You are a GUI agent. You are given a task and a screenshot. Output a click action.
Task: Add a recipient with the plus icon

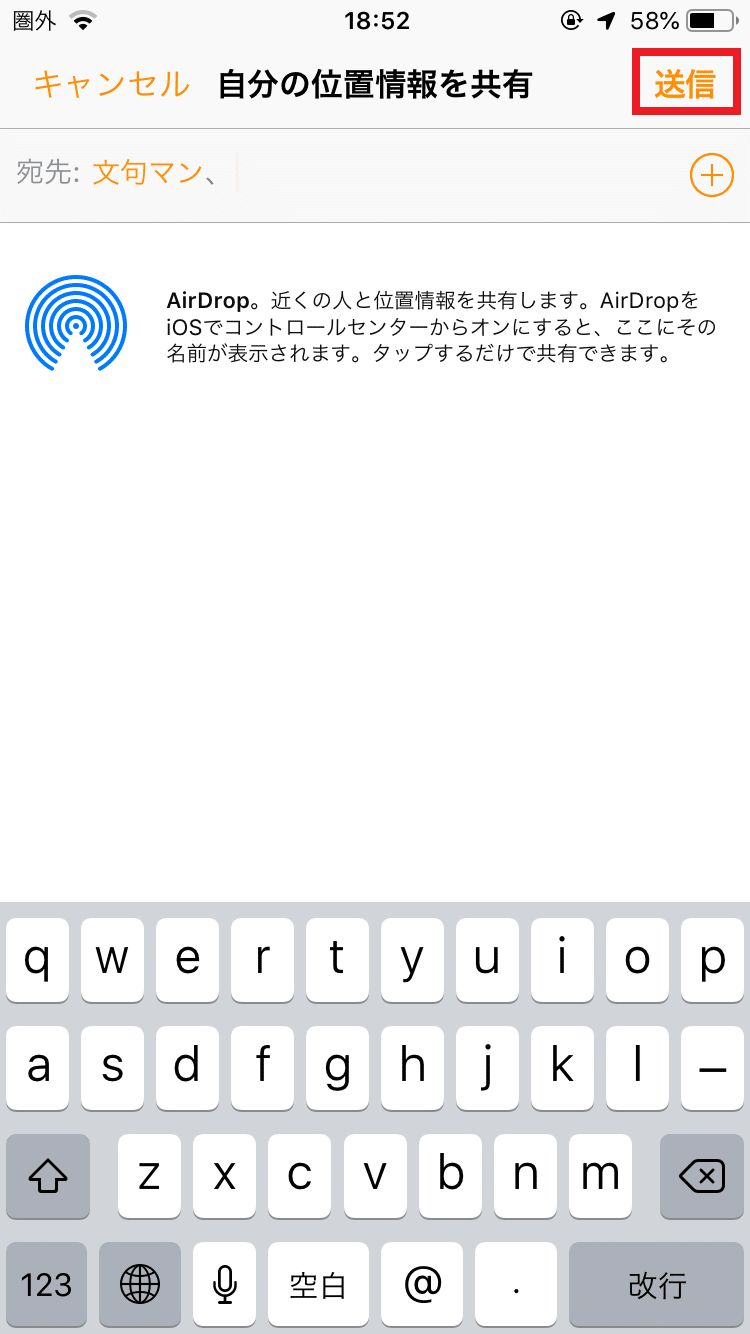[x=711, y=176]
